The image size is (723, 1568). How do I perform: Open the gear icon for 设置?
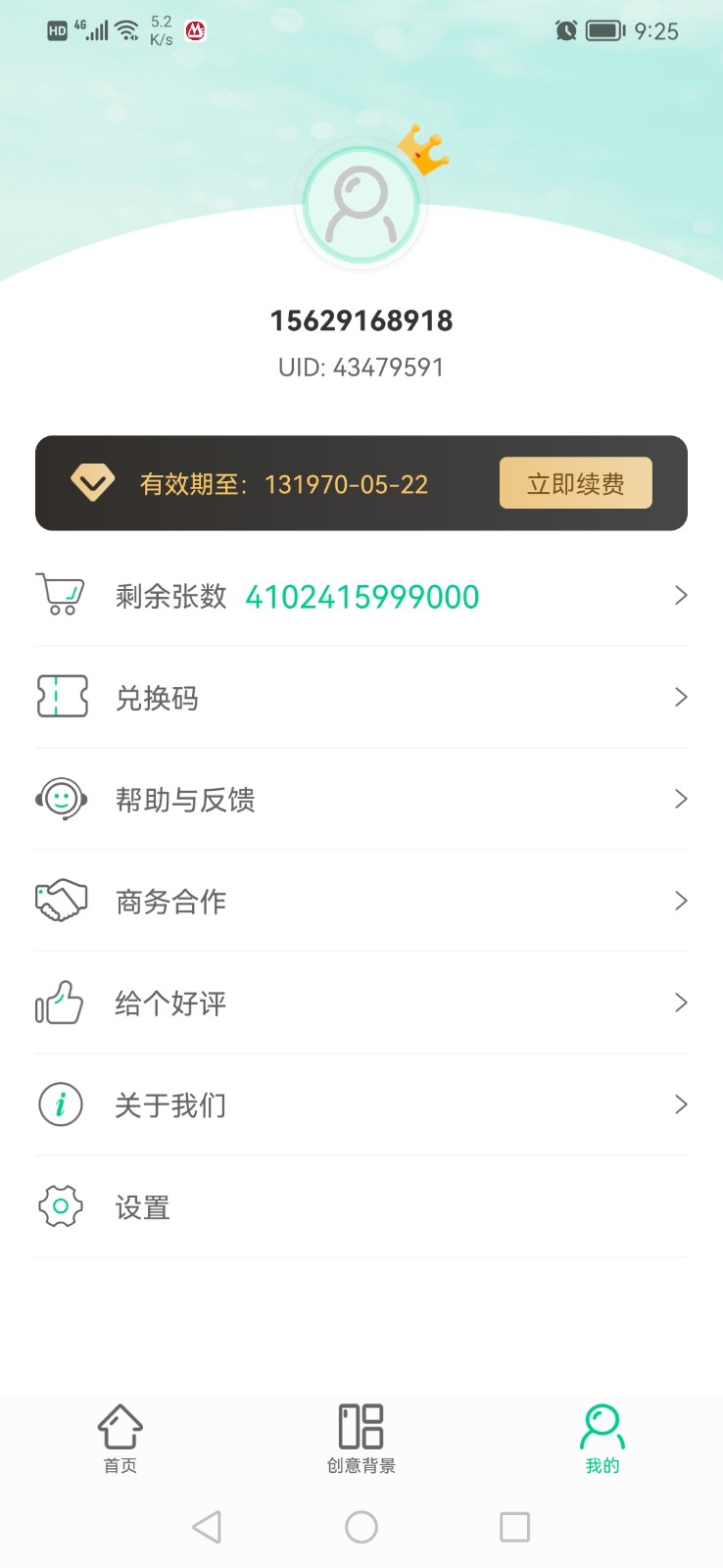tap(61, 1206)
